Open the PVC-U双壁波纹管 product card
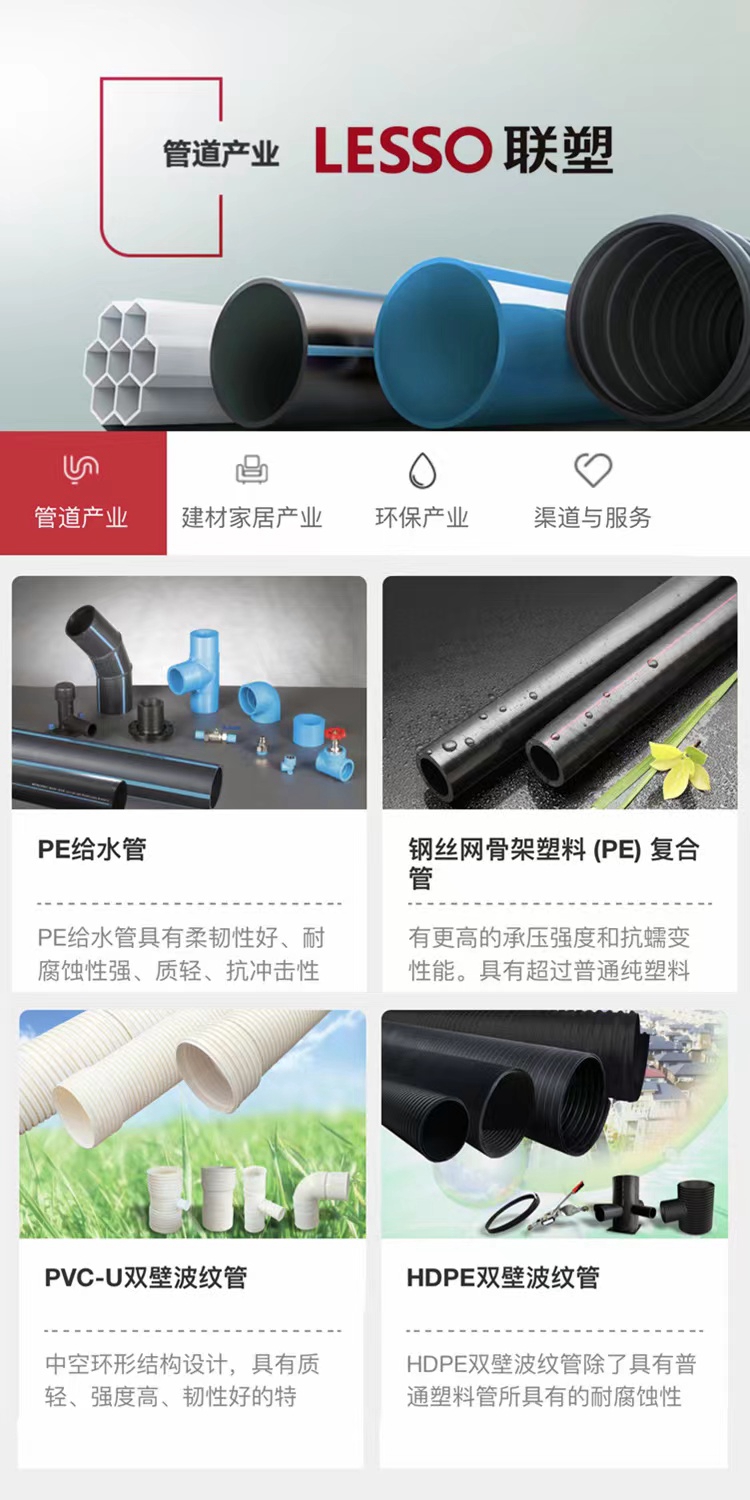Viewport: 750px width, 1500px height. [191, 1239]
